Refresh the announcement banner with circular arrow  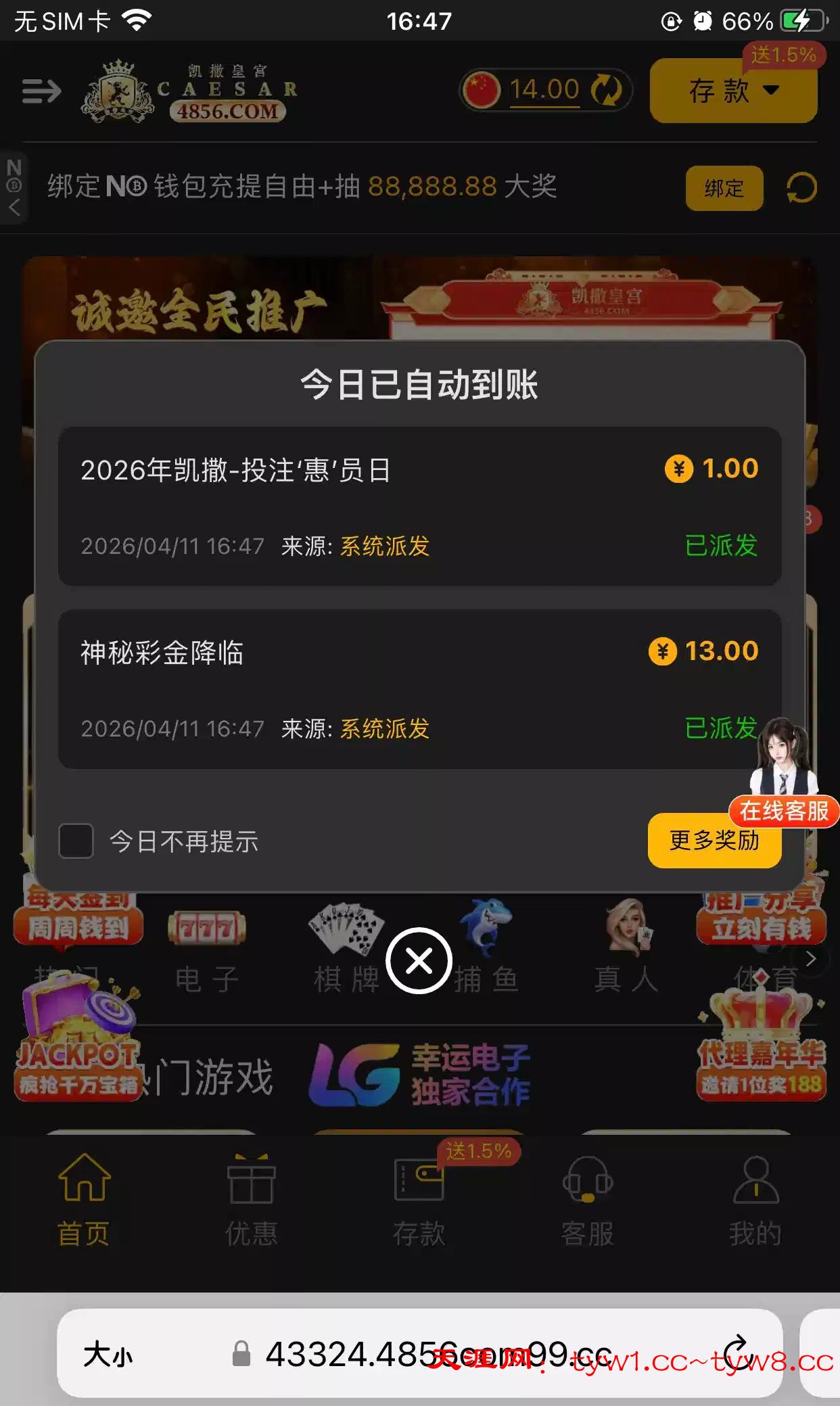pyautogui.click(x=801, y=188)
